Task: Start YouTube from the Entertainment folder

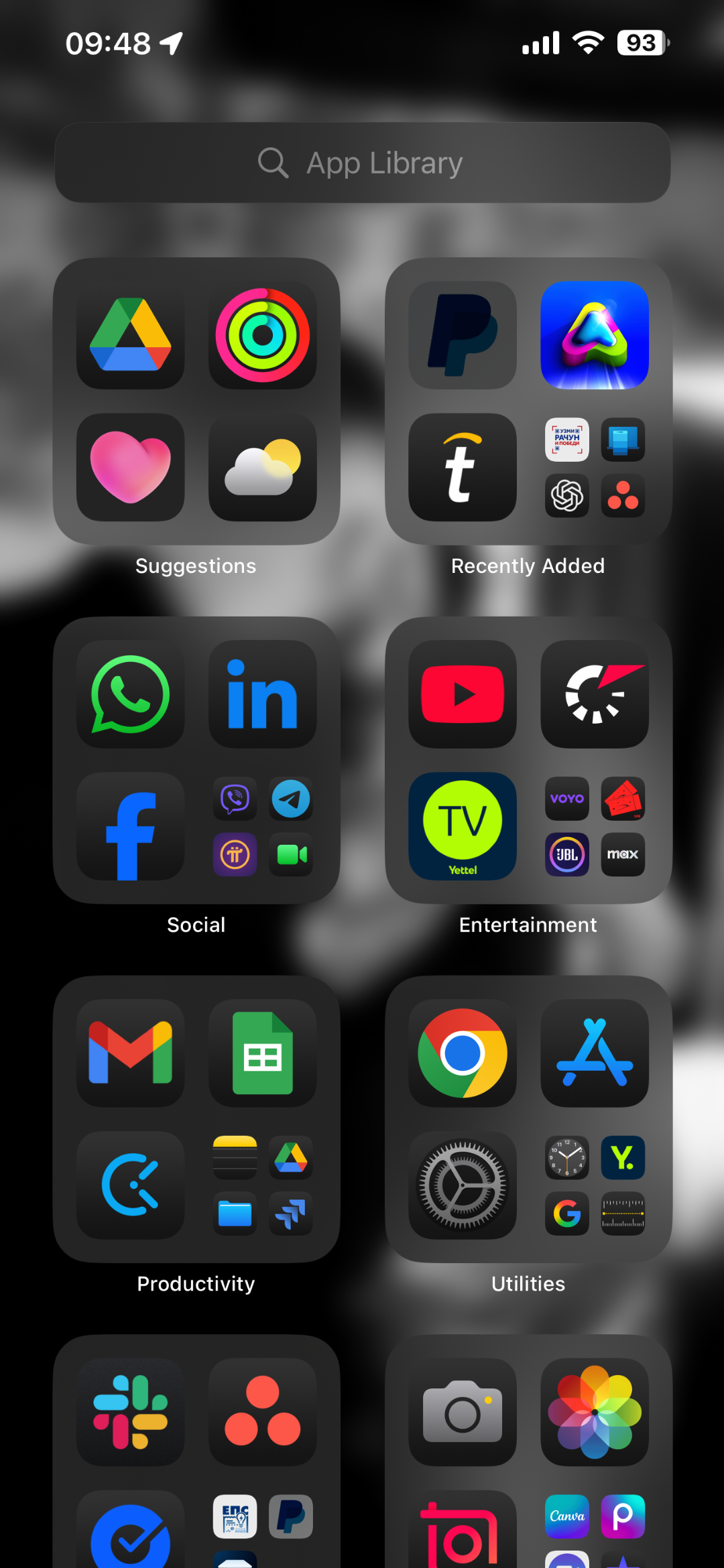Action: click(461, 694)
